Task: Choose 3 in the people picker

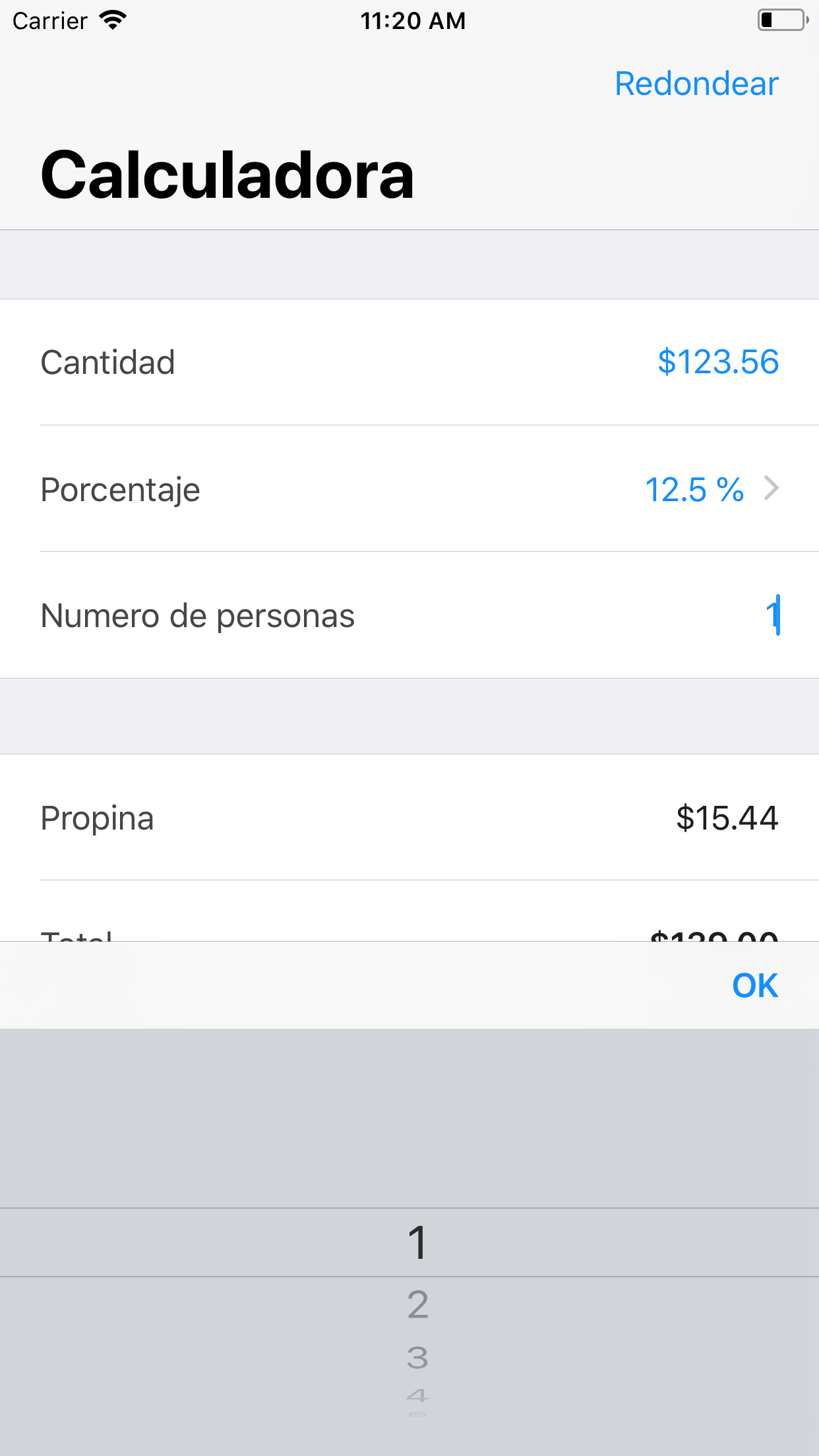Action: [x=417, y=1357]
